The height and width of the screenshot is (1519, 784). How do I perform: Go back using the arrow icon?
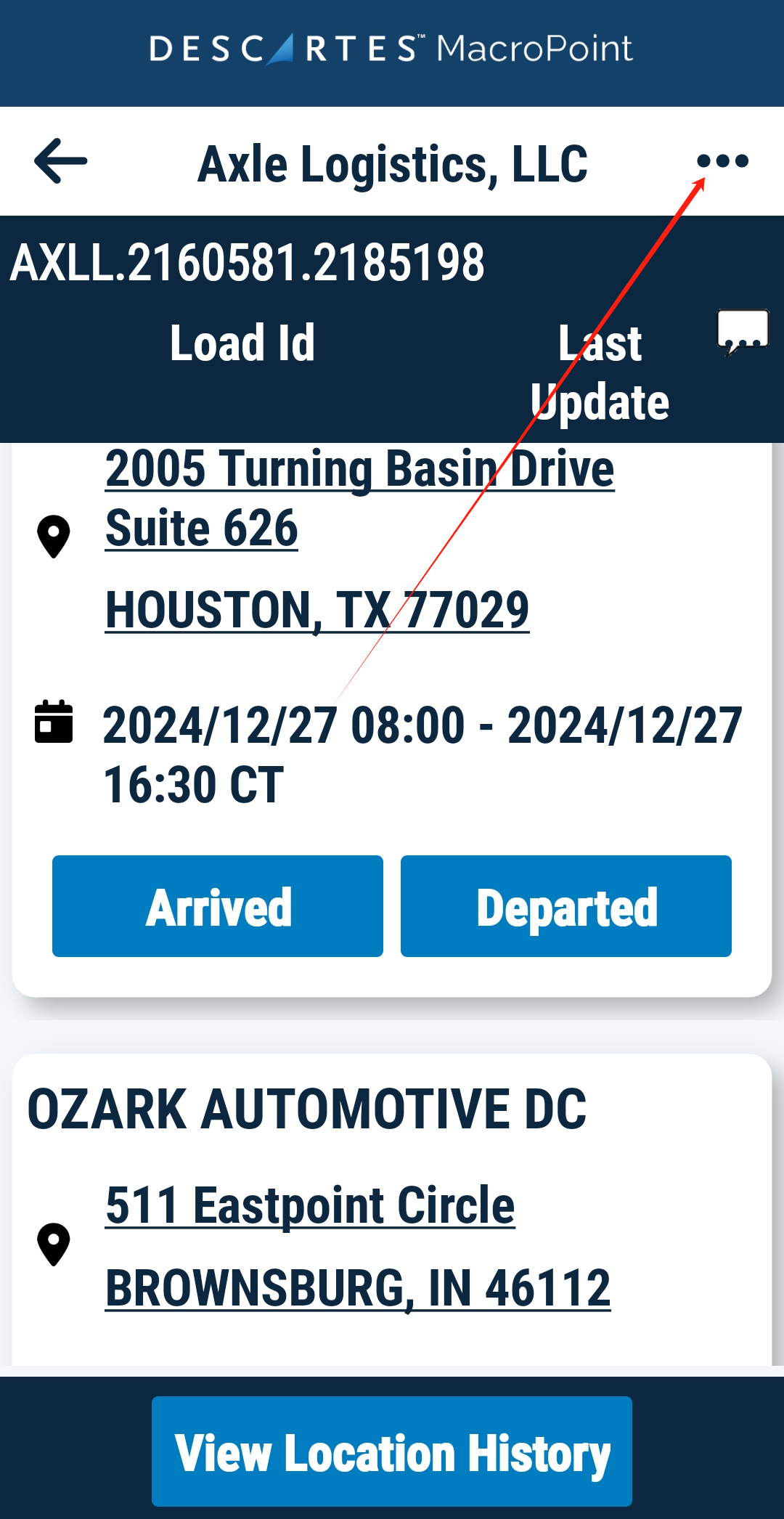click(61, 161)
